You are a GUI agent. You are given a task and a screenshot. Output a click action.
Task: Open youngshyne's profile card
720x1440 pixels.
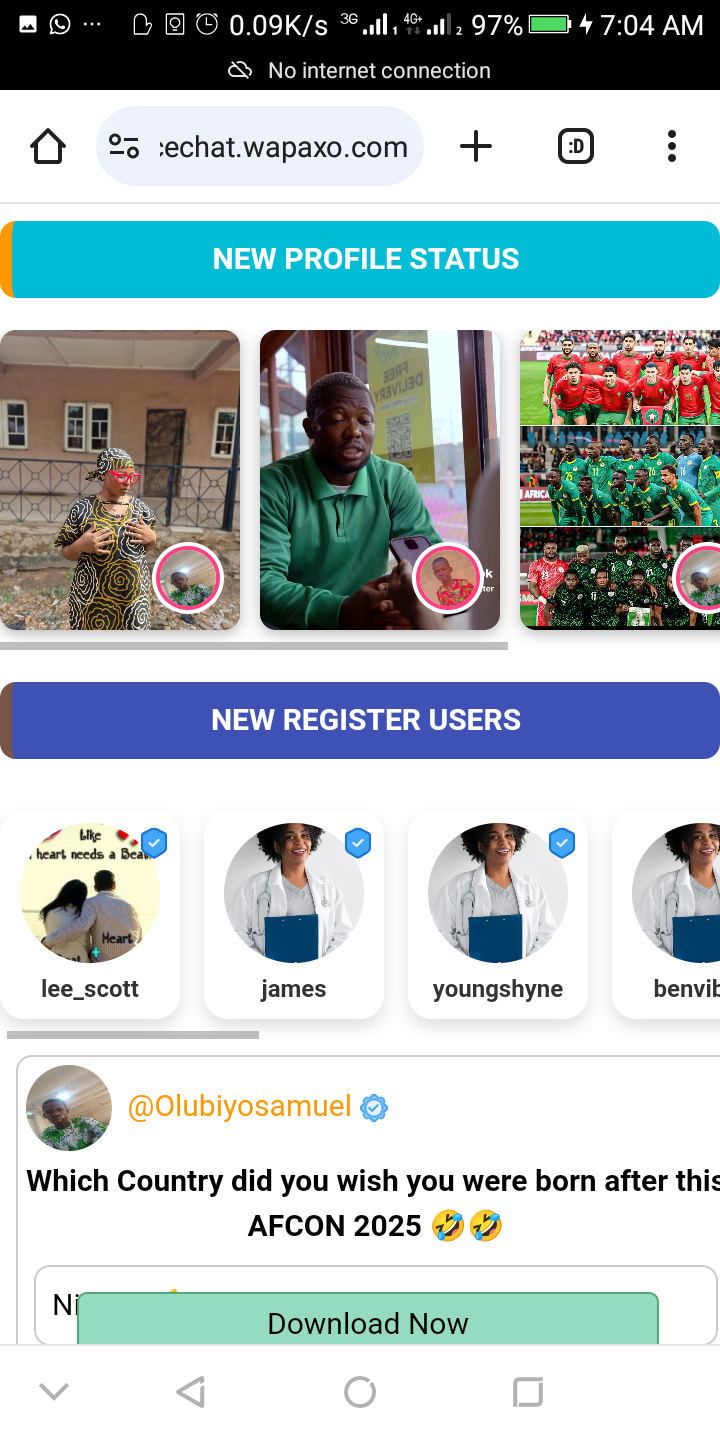pyautogui.click(x=498, y=915)
